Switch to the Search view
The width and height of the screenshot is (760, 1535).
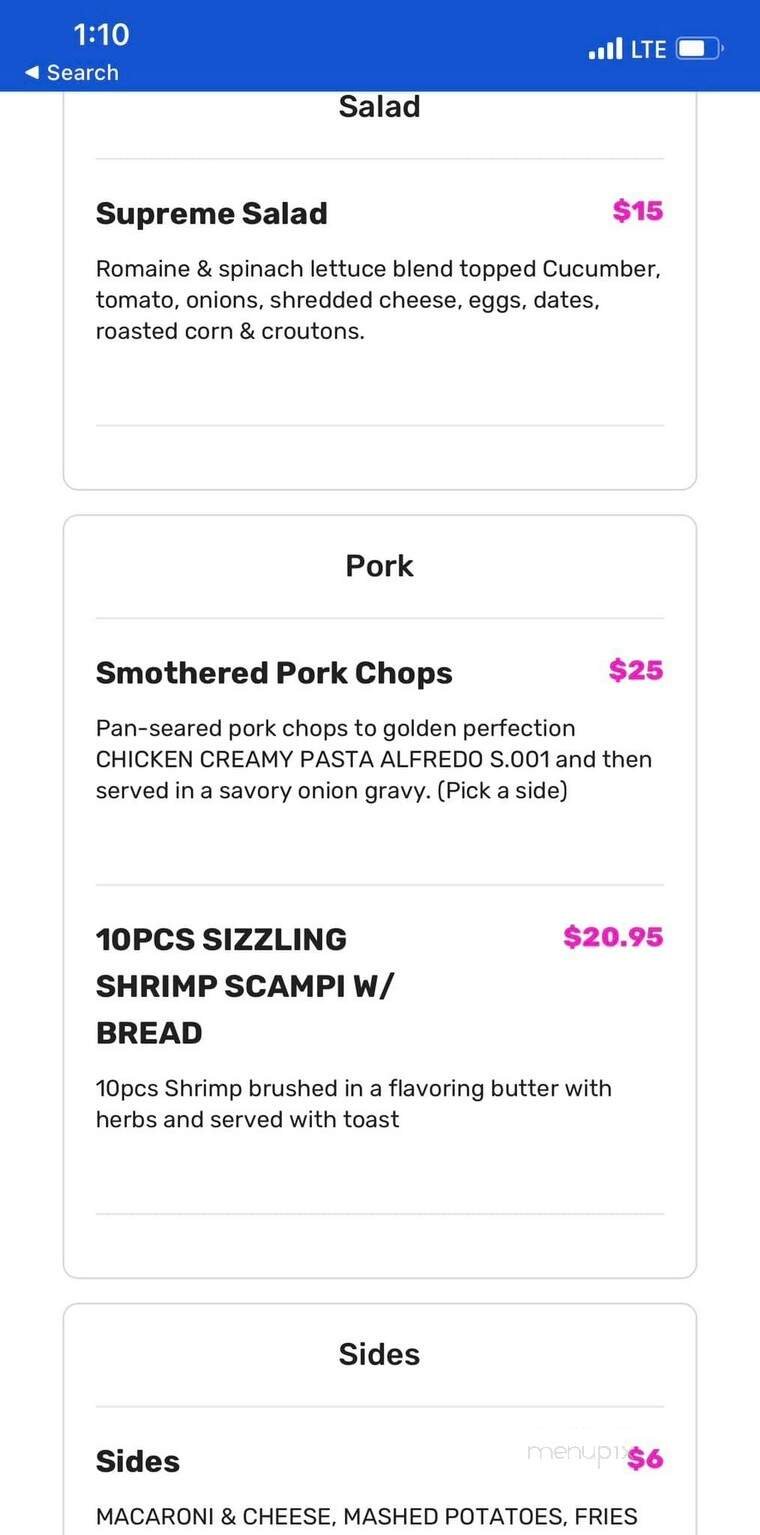coord(70,72)
